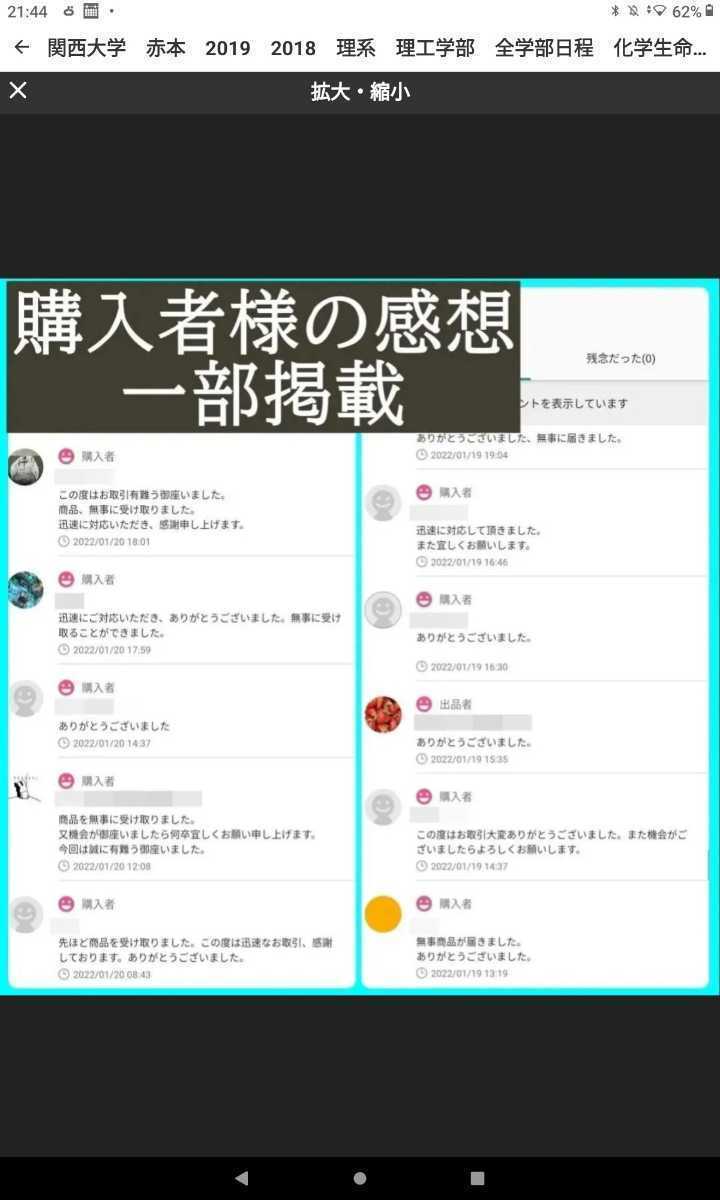Tap the system back button
Screen dimensions: 720x1200
click(x=241, y=1178)
